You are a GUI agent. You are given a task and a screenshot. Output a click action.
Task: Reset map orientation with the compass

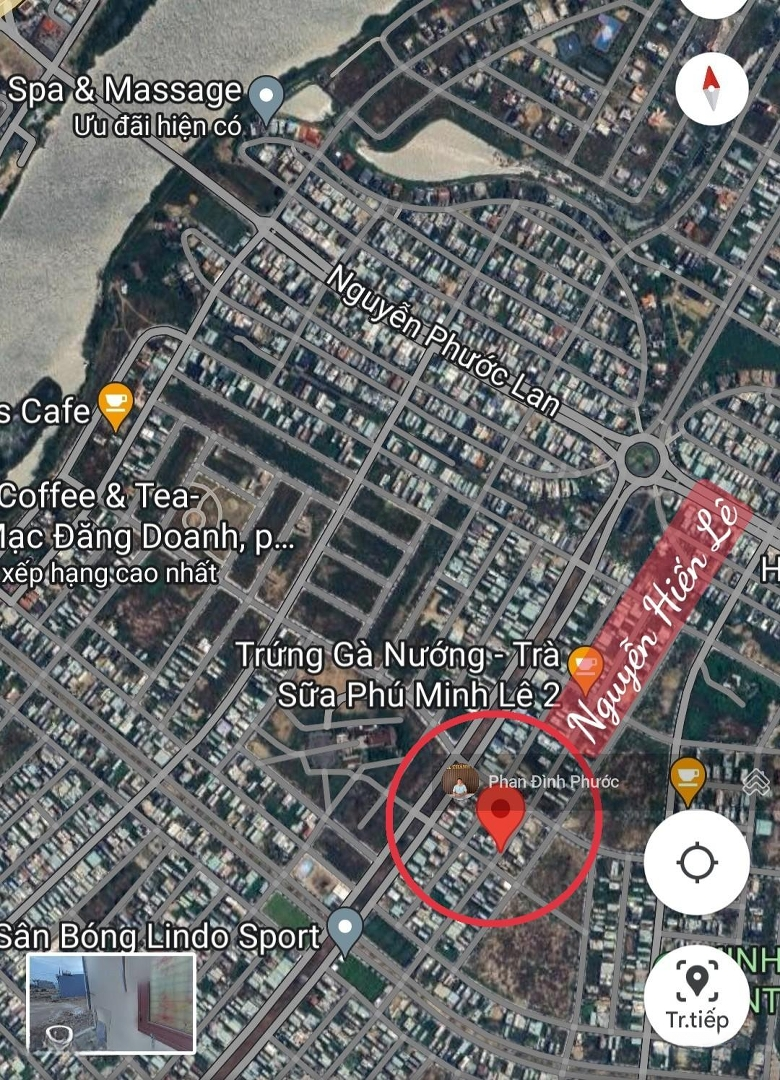pos(712,88)
